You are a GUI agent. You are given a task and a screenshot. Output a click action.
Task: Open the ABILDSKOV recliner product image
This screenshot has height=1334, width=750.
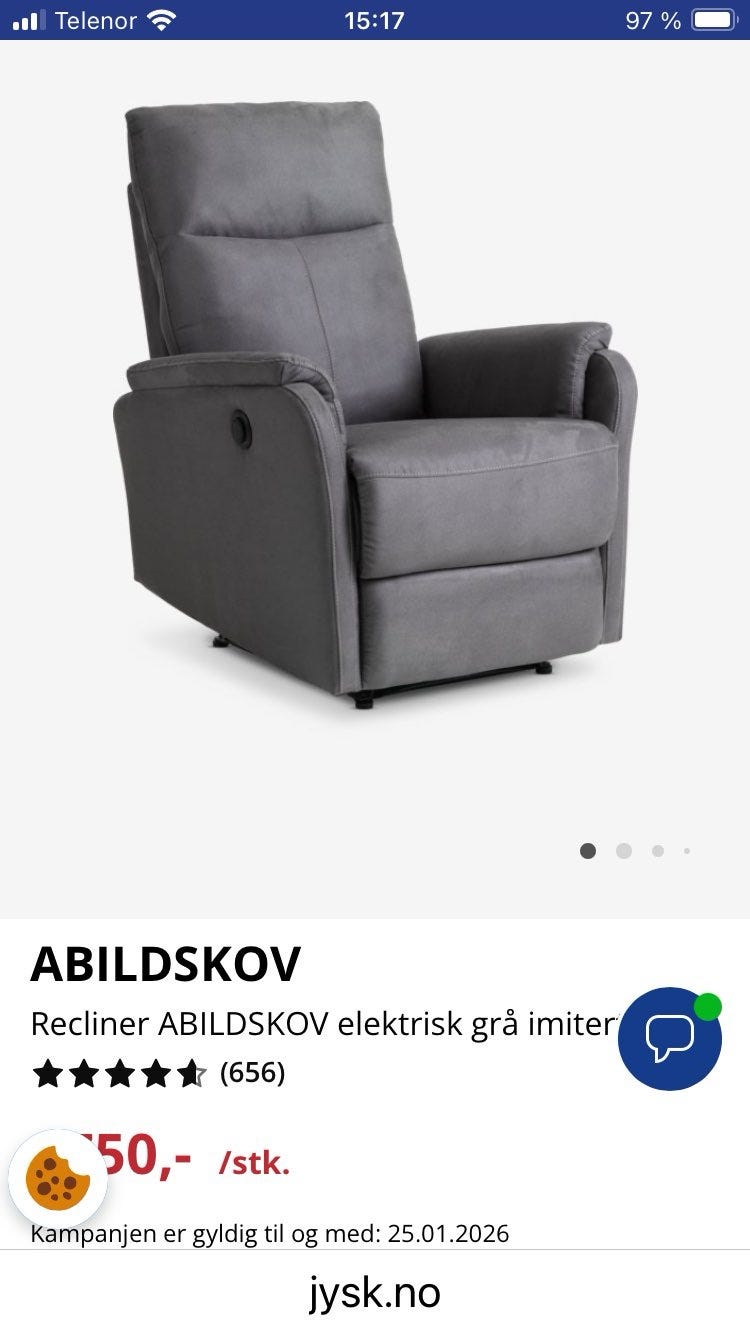pyautogui.click(x=375, y=400)
